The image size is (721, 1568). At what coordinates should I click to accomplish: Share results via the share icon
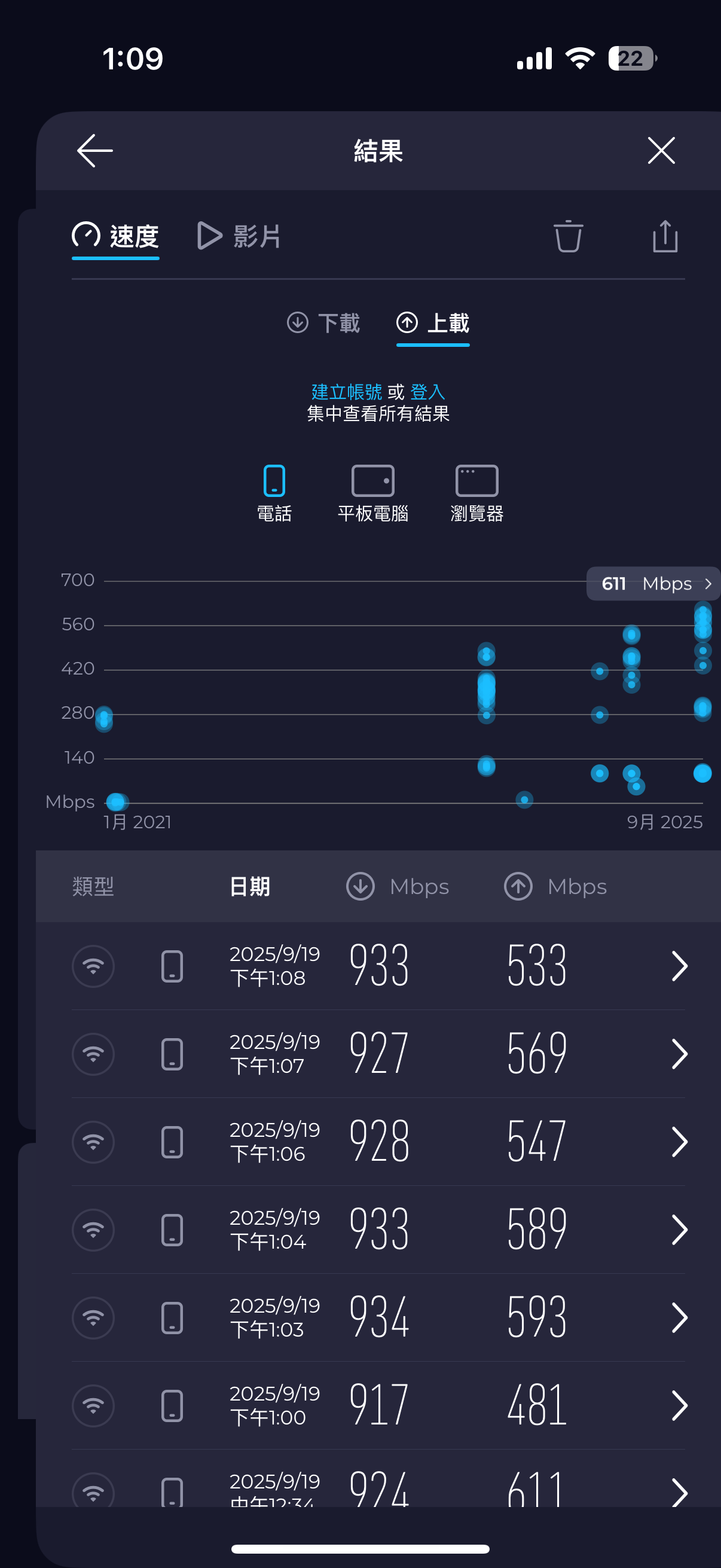pos(665,236)
